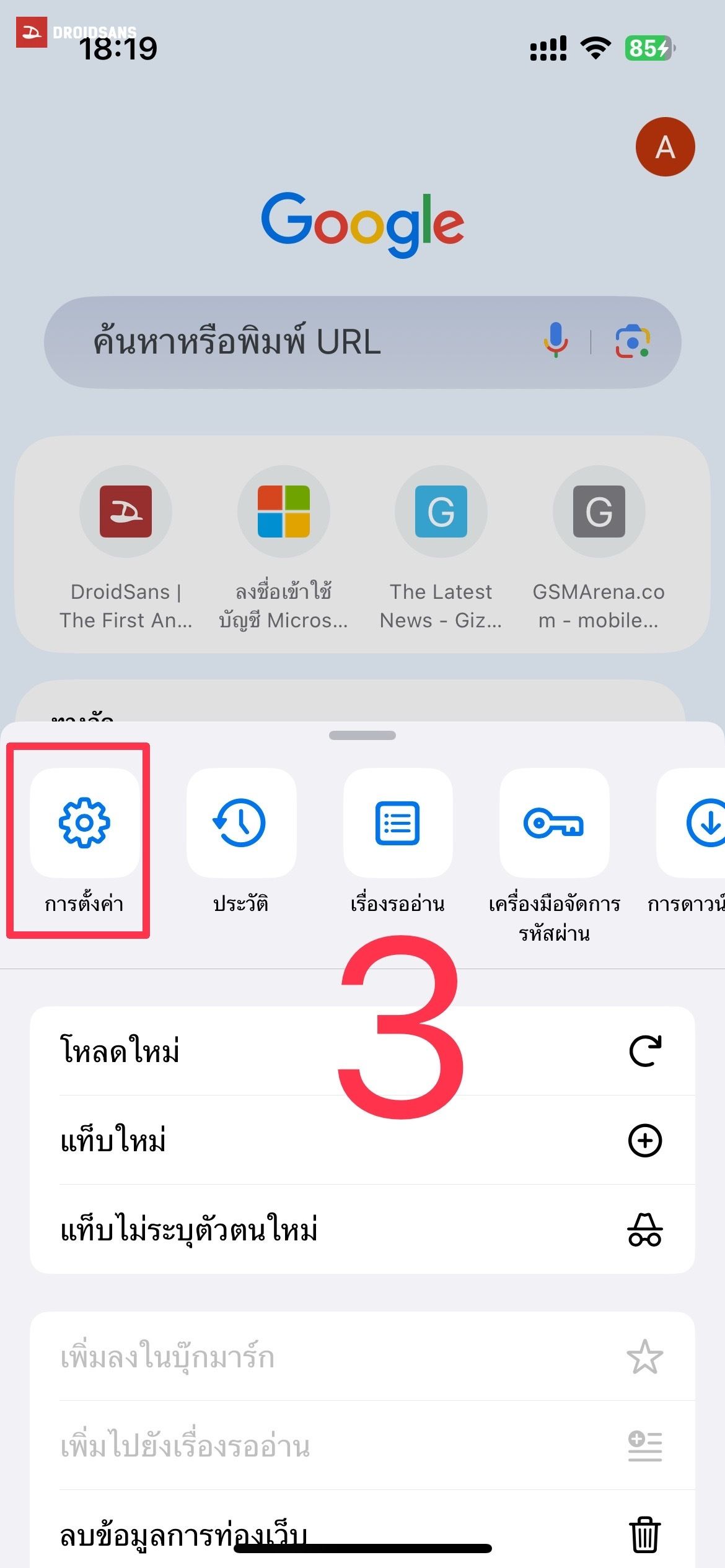The height and width of the screenshot is (1568, 725).
Task: Tap the incognito glasses icon
Action: [645, 1230]
